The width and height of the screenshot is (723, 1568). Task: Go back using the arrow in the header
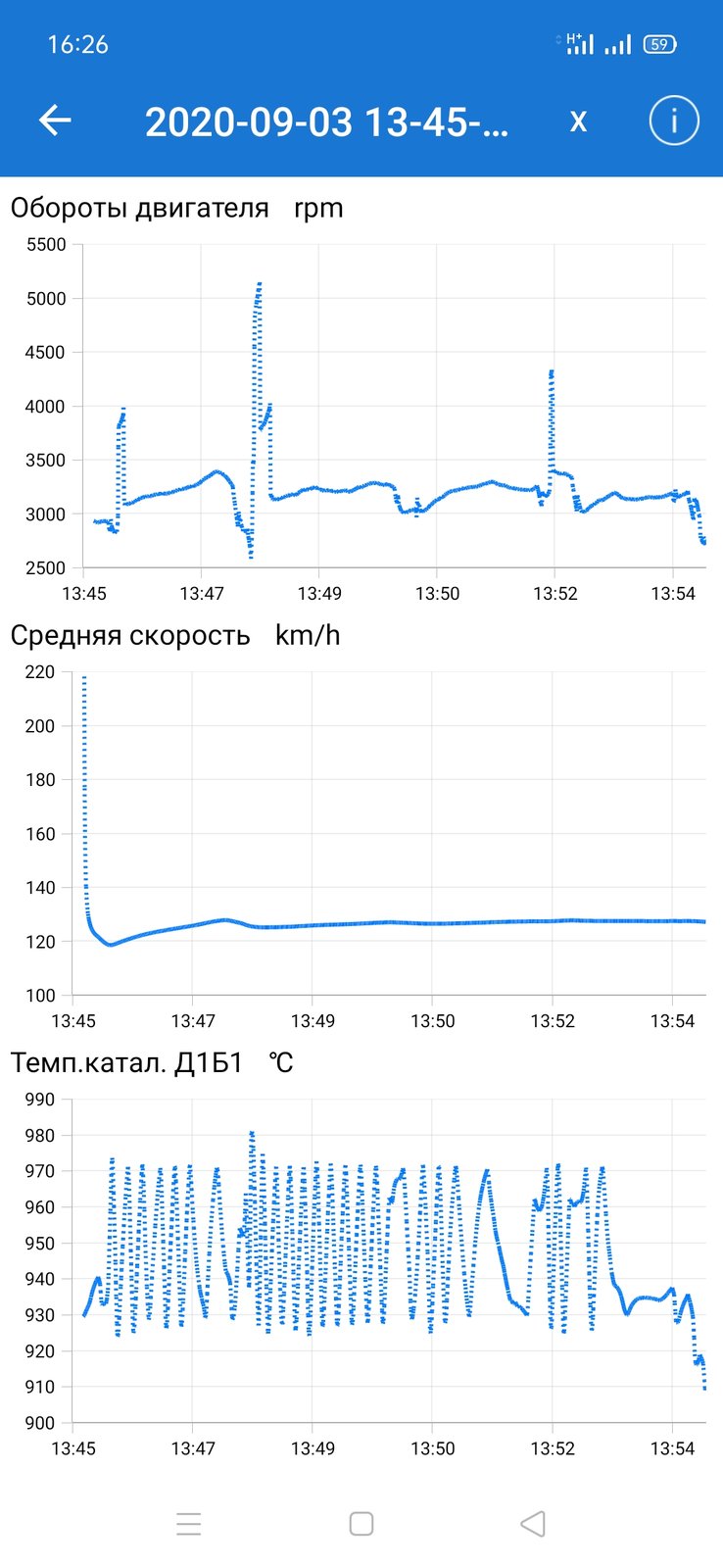pyautogui.click(x=55, y=121)
